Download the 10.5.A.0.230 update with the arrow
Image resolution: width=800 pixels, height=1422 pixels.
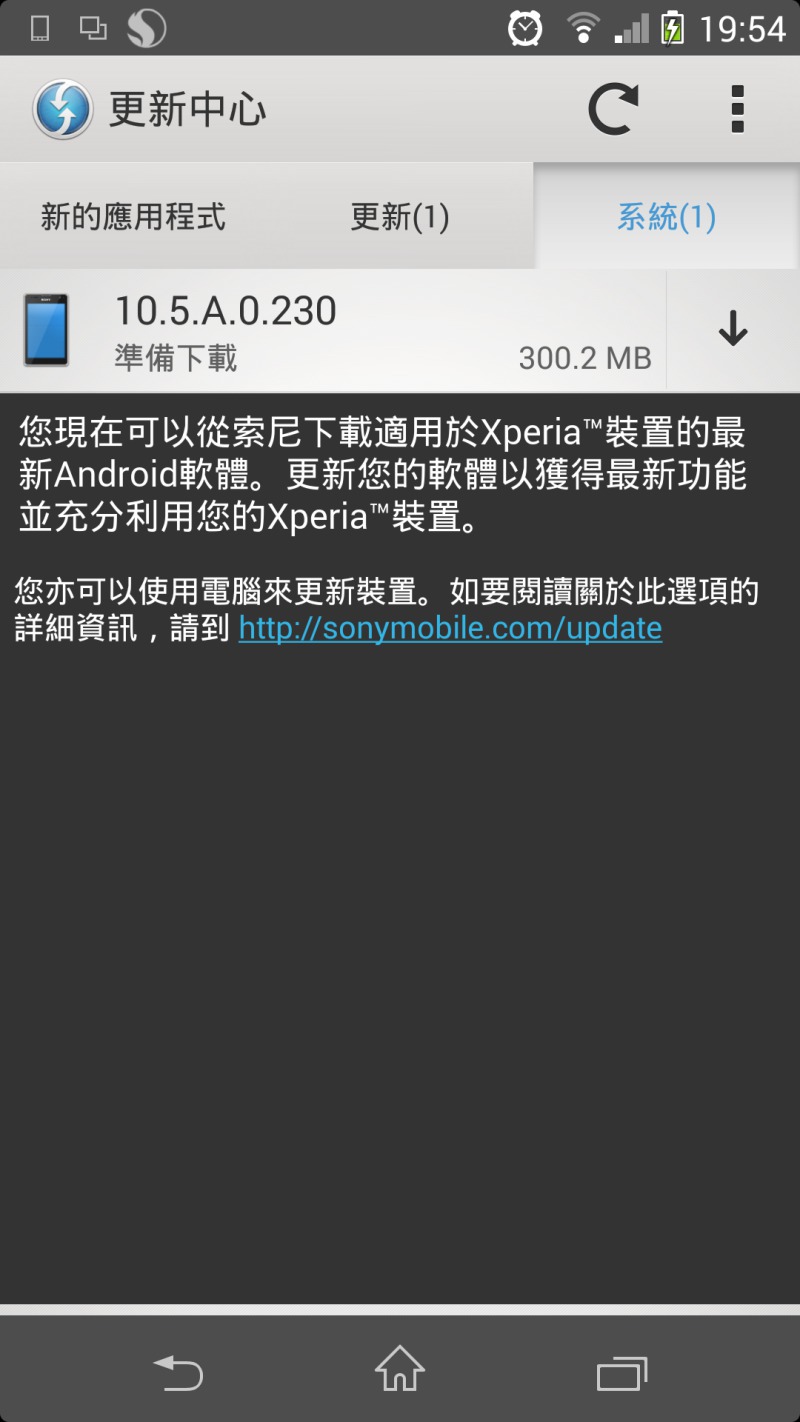(733, 330)
